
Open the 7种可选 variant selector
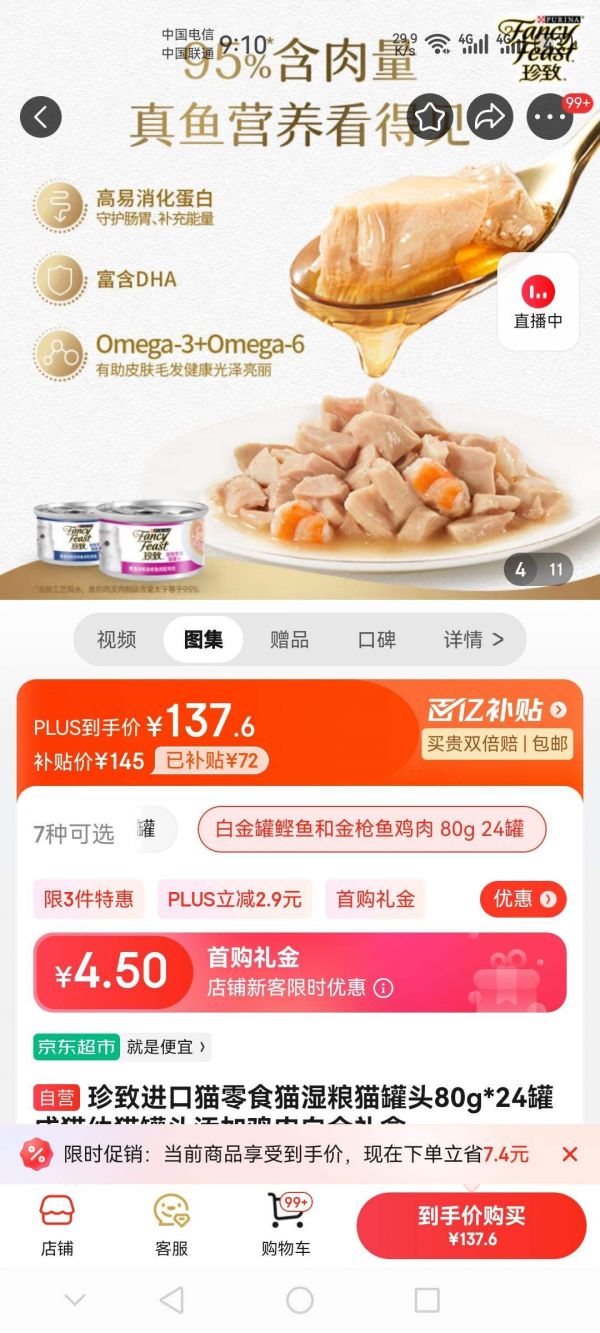point(75,832)
